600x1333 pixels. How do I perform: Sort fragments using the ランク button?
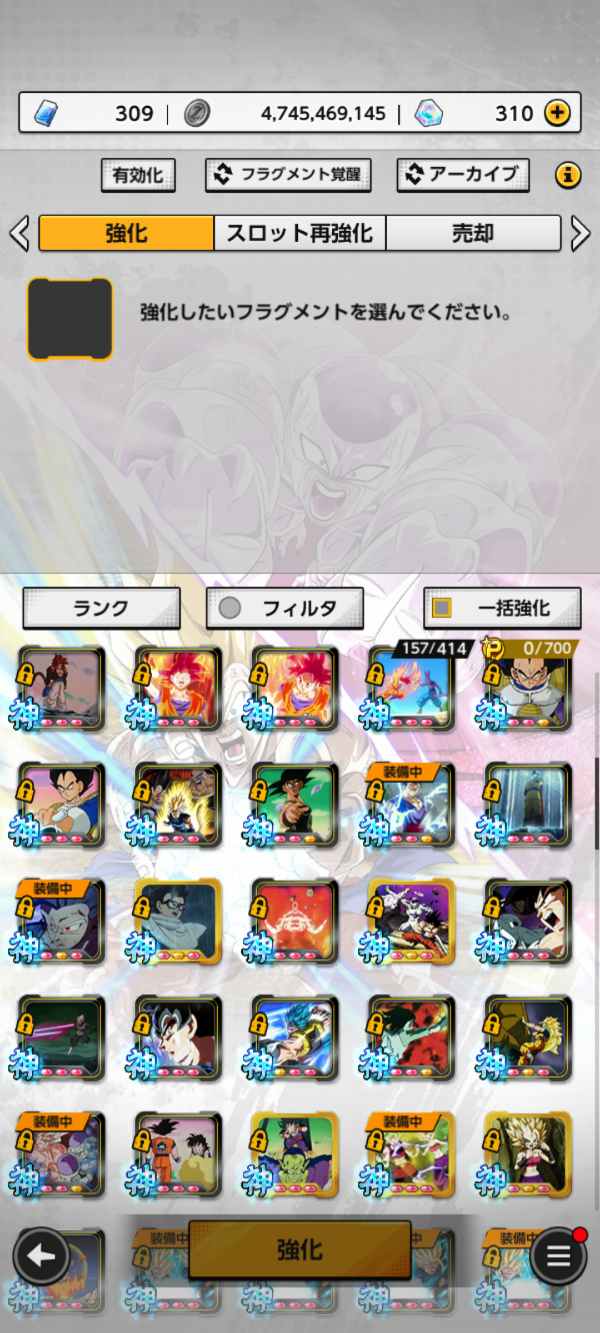(101, 607)
